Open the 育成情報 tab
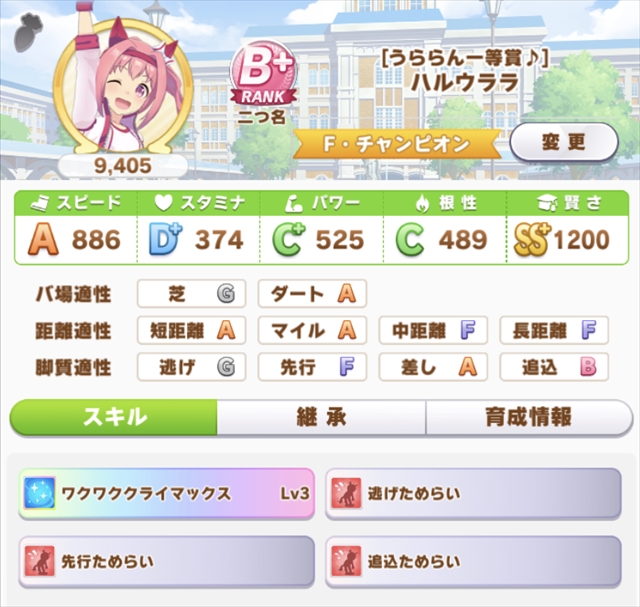The height and width of the screenshot is (607, 640). (531, 417)
